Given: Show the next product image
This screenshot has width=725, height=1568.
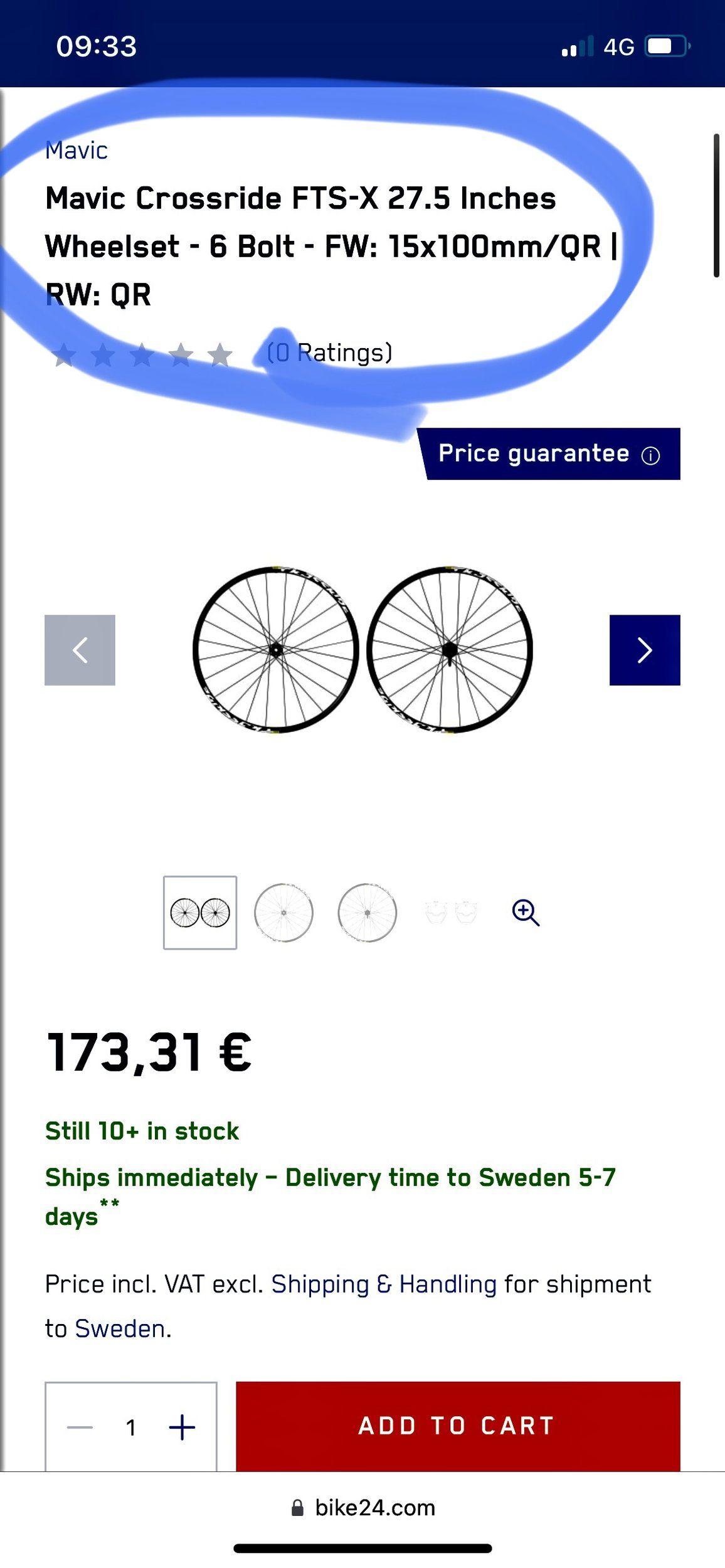Looking at the screenshot, I should (645, 650).
